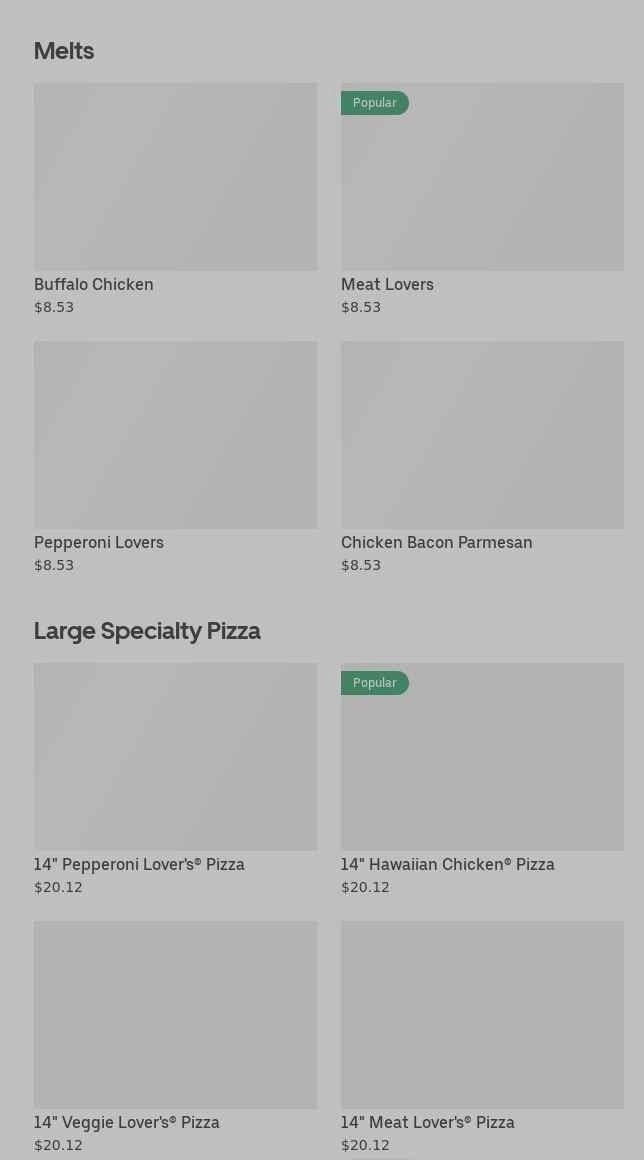The width and height of the screenshot is (644, 1160).
Task: View the Pepperoni Lovers melt
Action: pos(175,435)
